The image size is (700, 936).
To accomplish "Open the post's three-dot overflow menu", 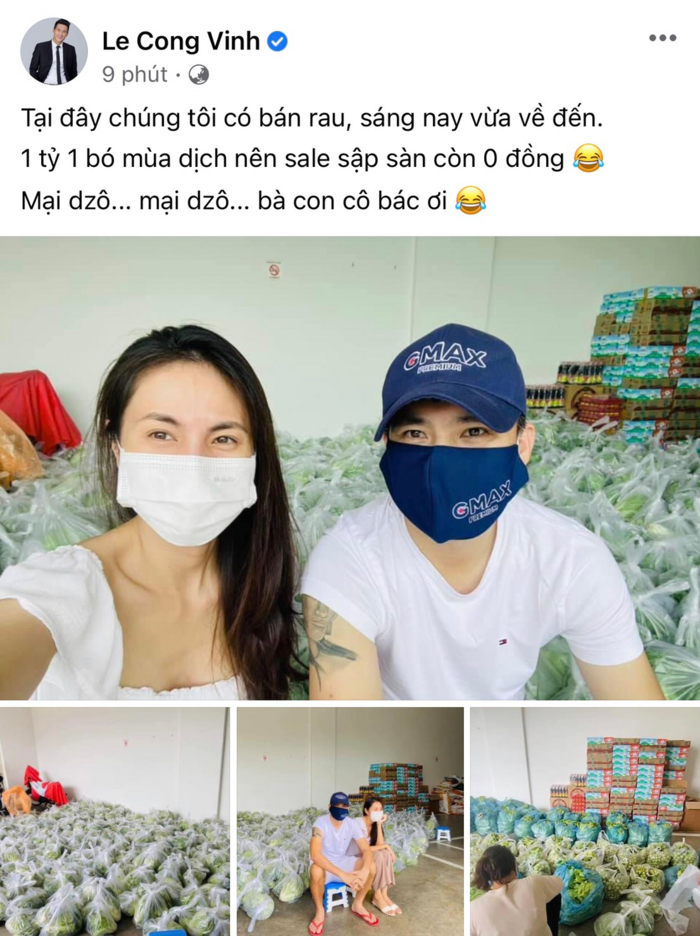I will click(x=662, y=38).
